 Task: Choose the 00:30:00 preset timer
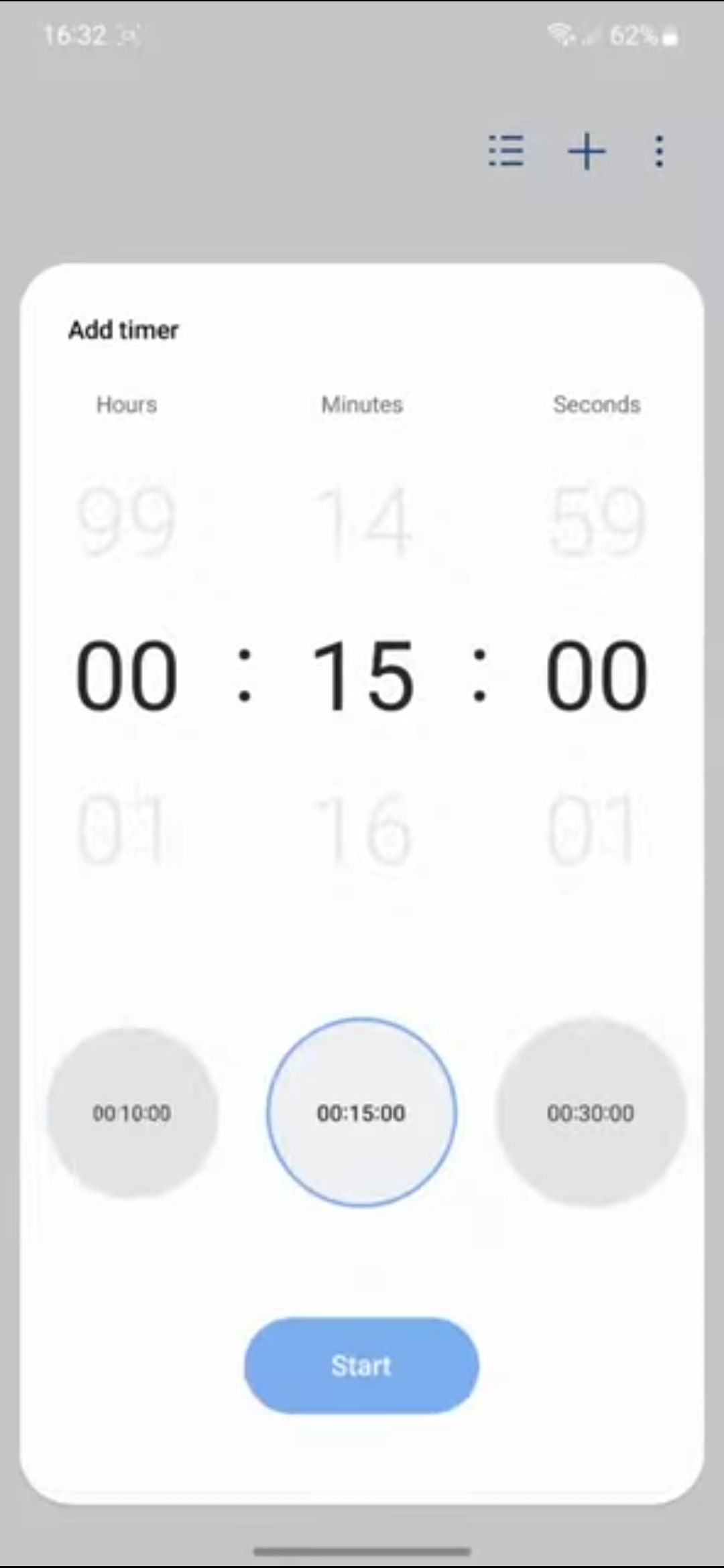591,1112
